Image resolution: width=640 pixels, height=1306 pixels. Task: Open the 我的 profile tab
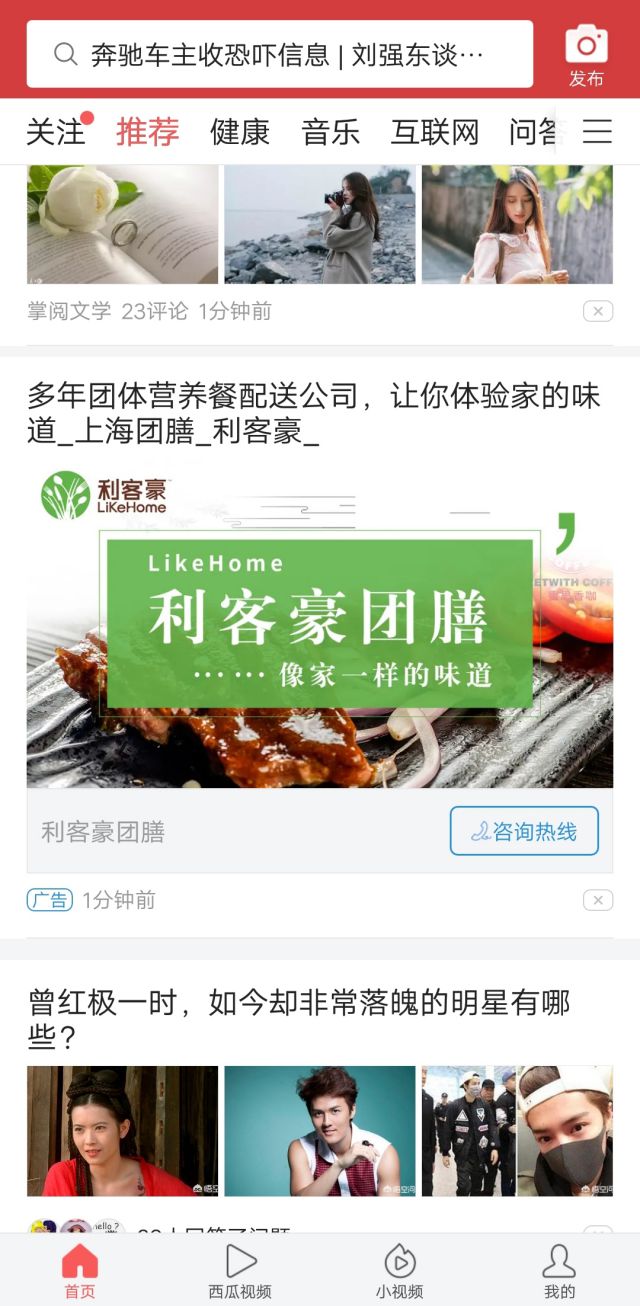559,1270
